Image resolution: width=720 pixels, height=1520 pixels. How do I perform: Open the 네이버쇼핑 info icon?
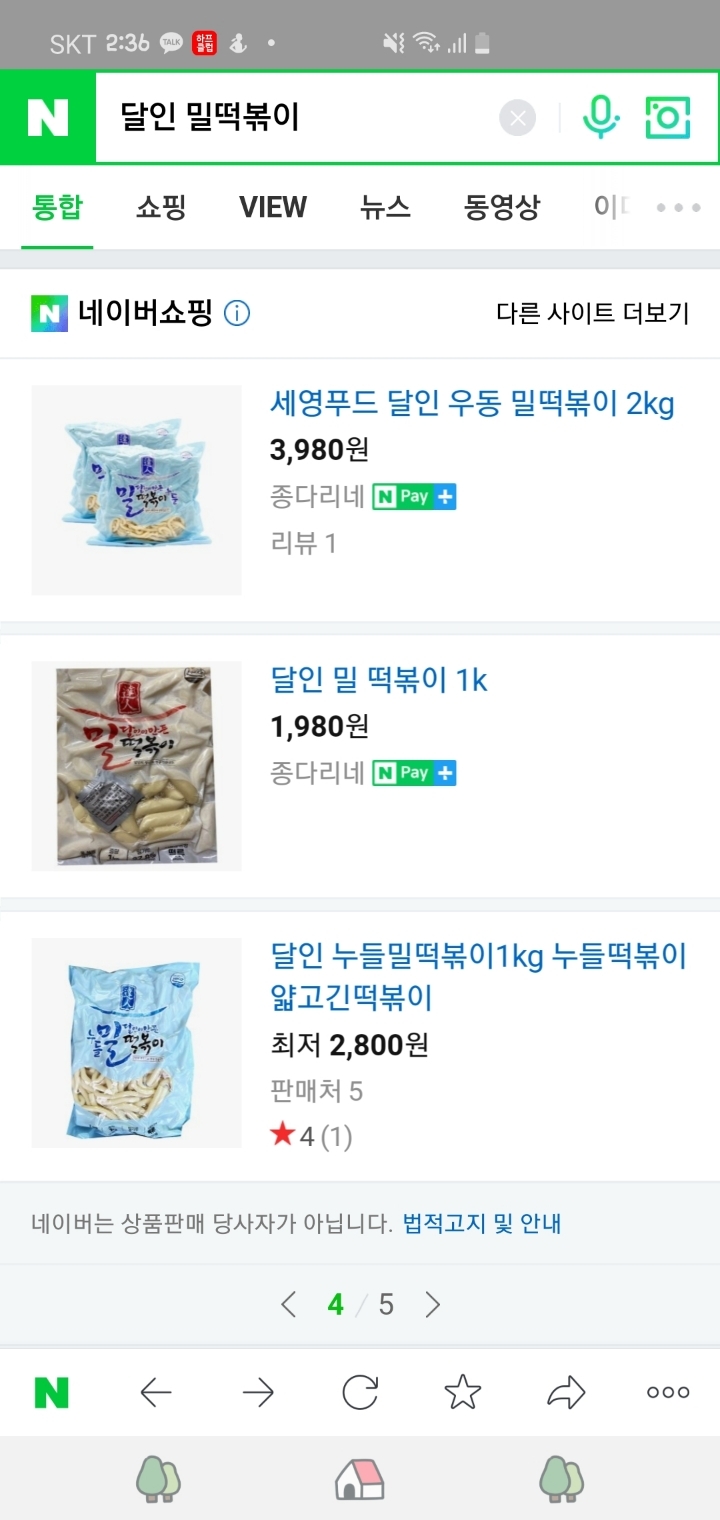237,314
